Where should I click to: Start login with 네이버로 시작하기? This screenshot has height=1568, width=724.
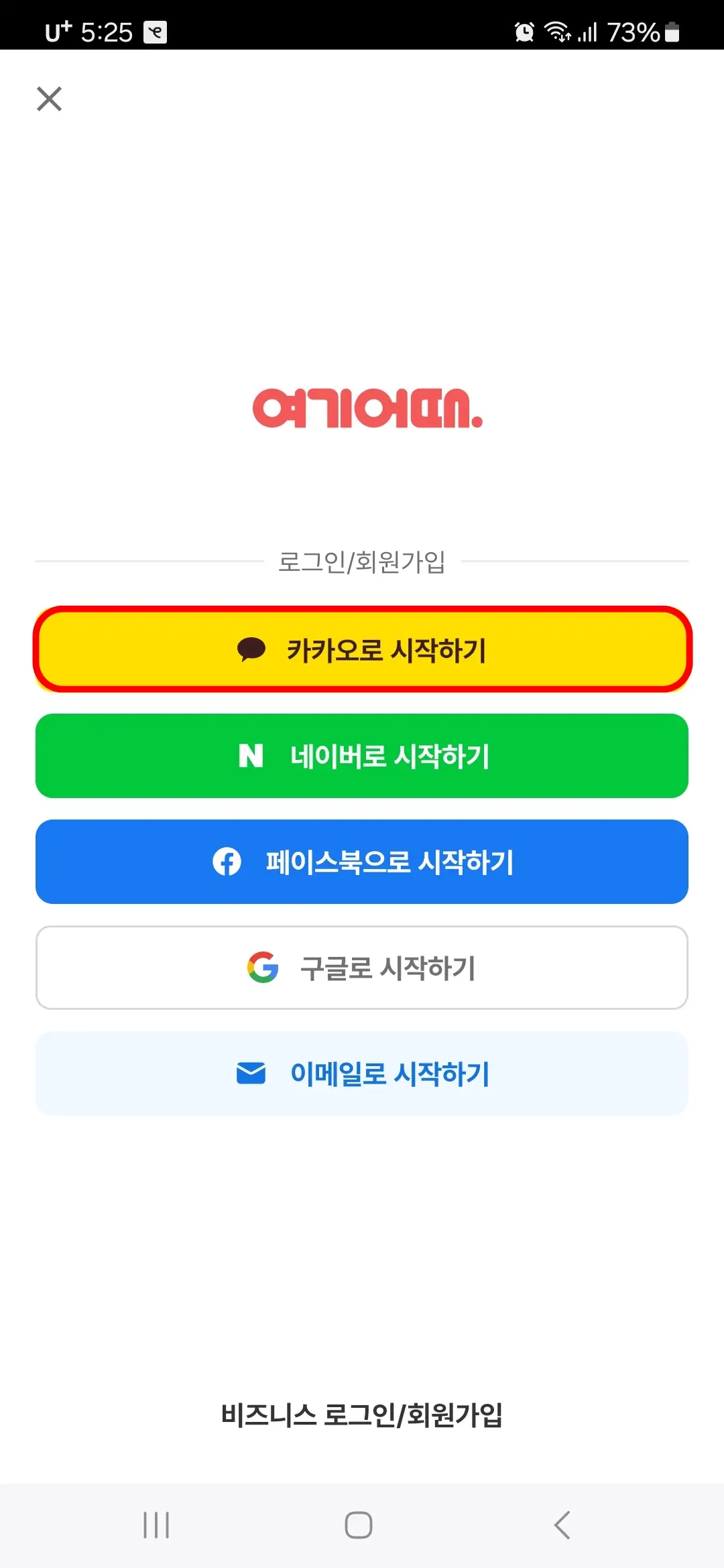click(x=362, y=756)
